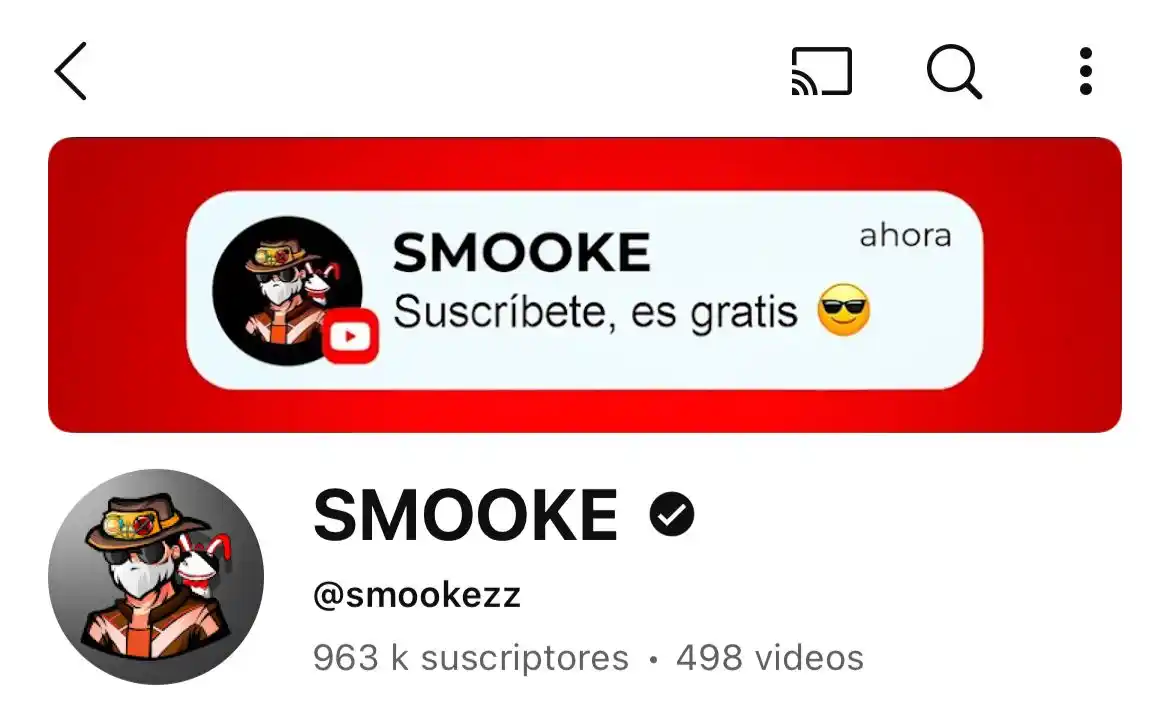Image resolution: width=1170 pixels, height=722 pixels.
Task: Open SMOOKE's round profile picture
Action: coord(156,577)
